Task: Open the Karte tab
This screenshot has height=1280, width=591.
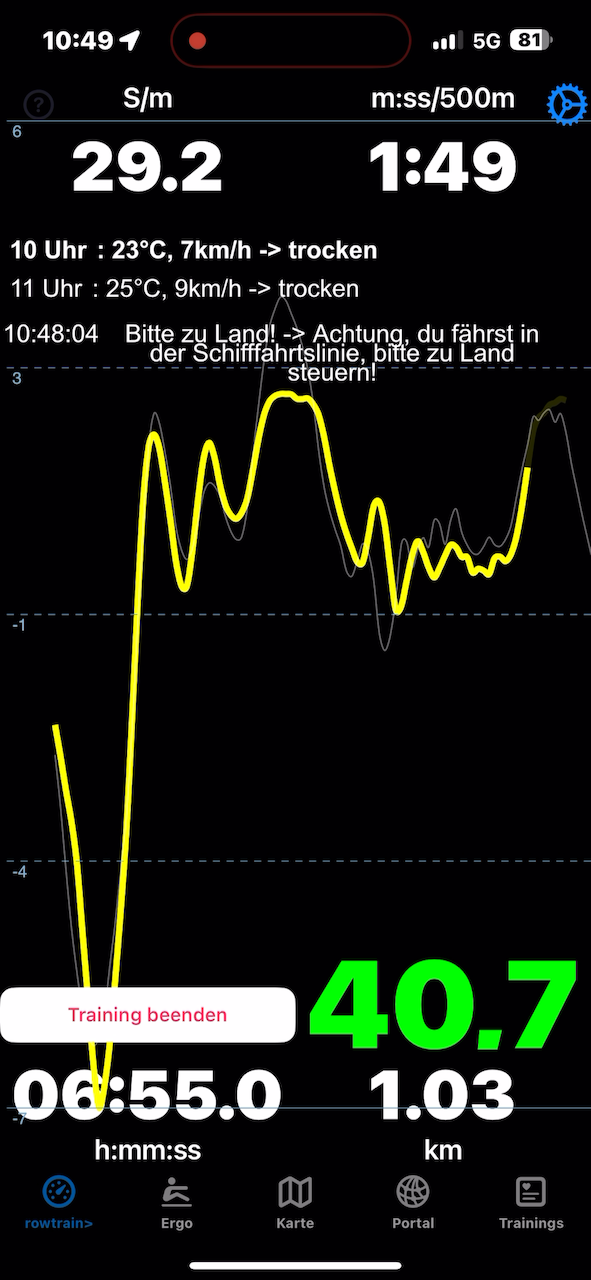Action: (295, 1203)
